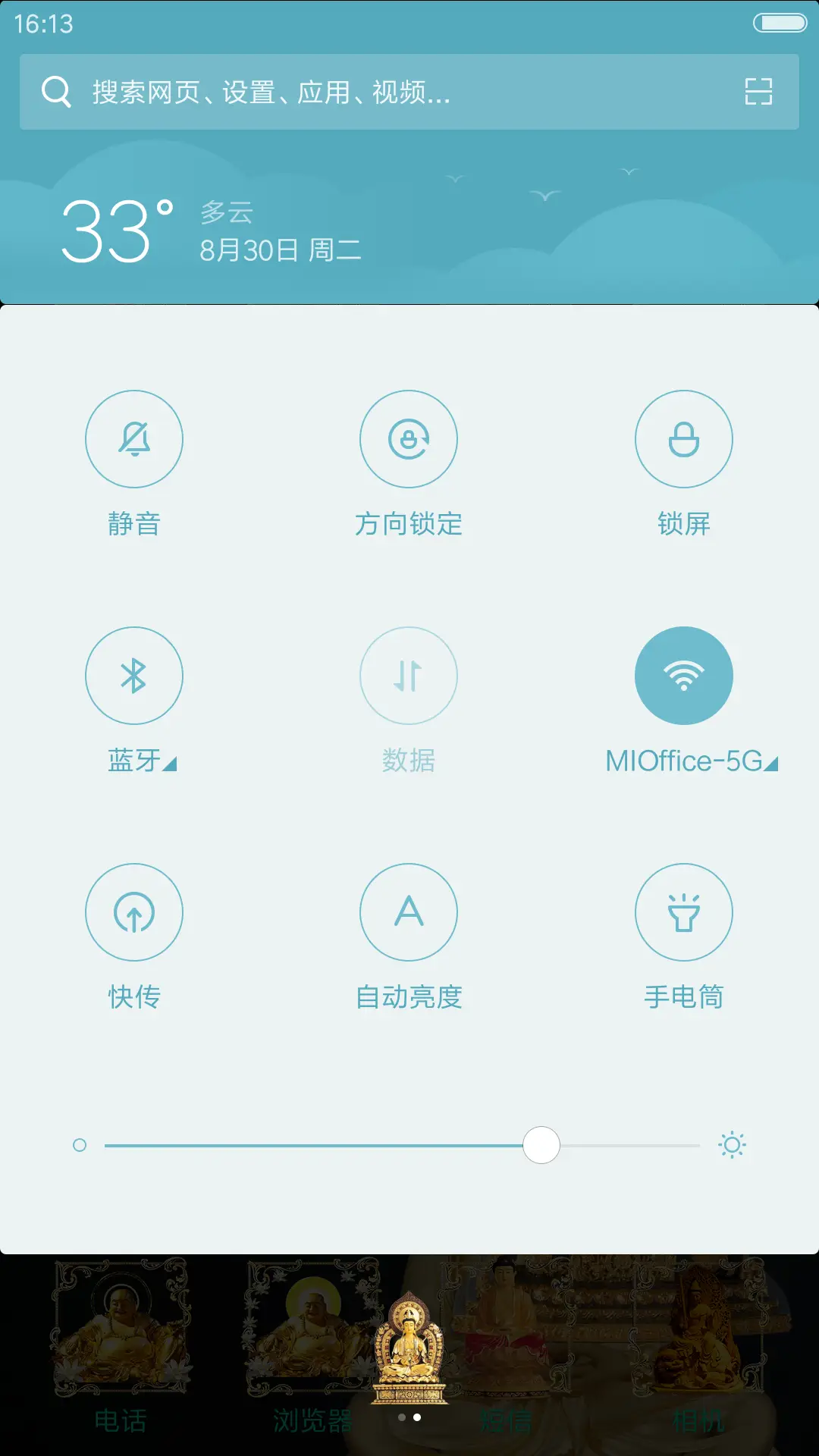Open the QR code scanner icon
The image size is (819, 1456).
click(756, 91)
